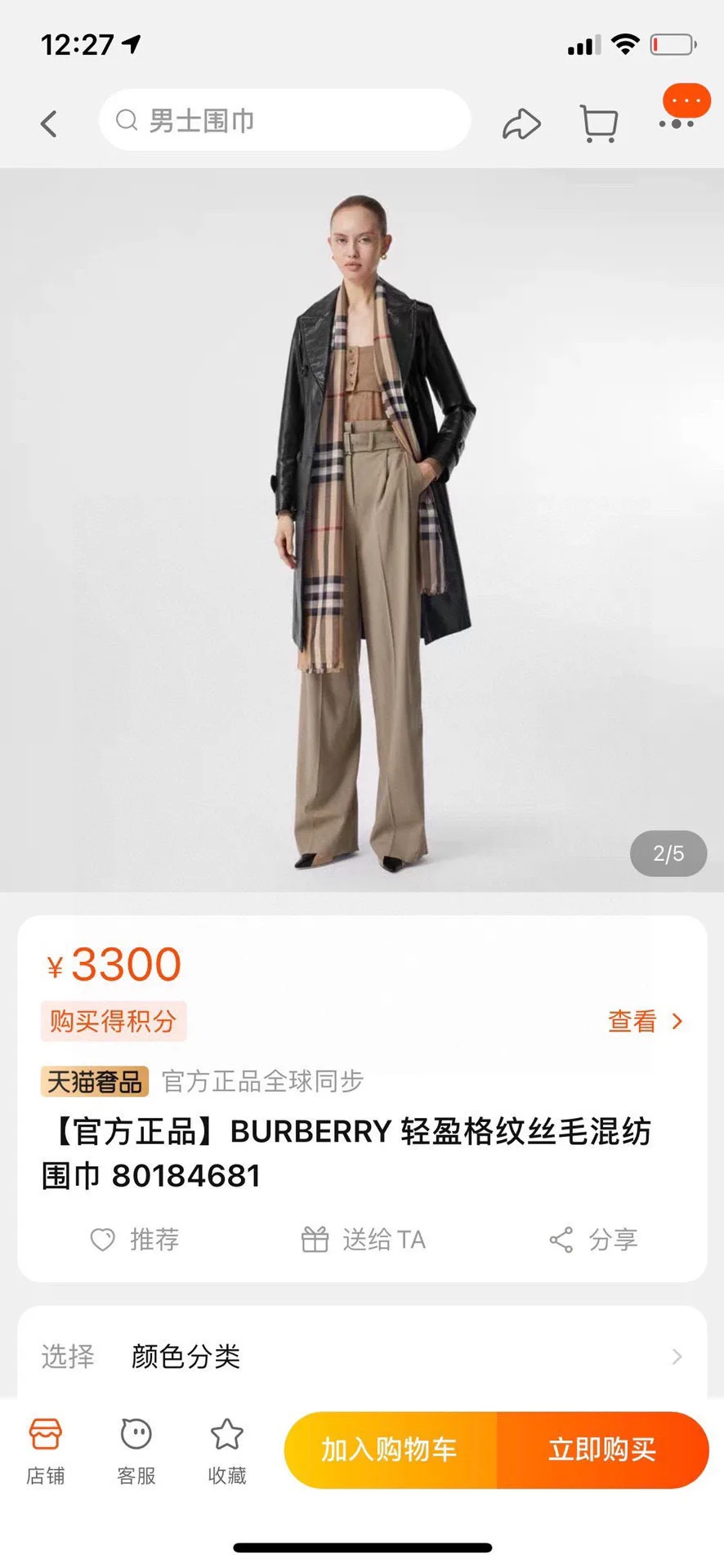Tap 分享 below the product title
Screen dimensions: 724x1568
593,1240
